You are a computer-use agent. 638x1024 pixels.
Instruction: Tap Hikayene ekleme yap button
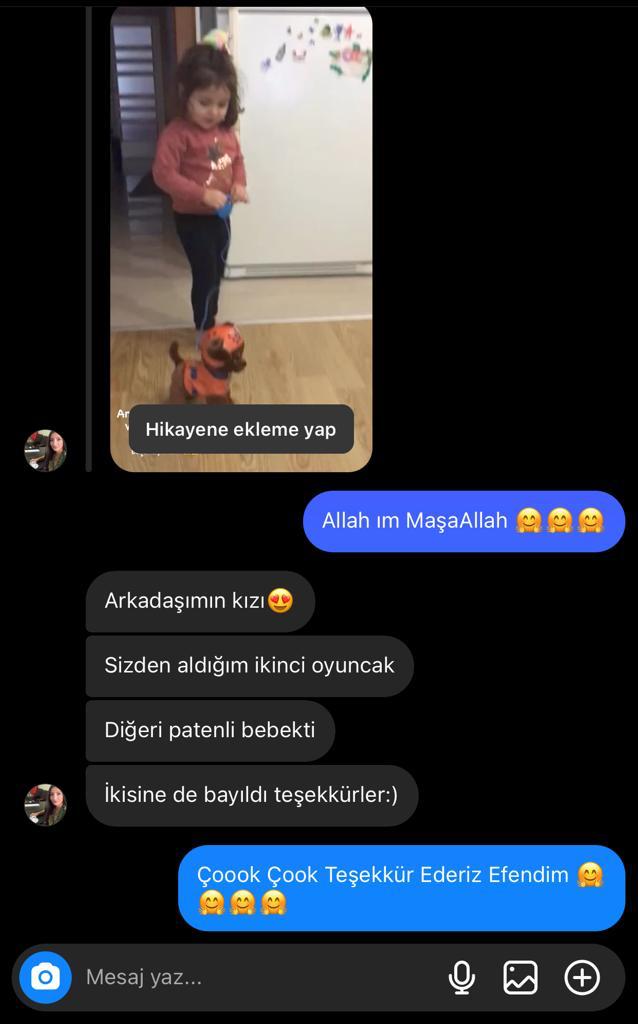pos(241,429)
